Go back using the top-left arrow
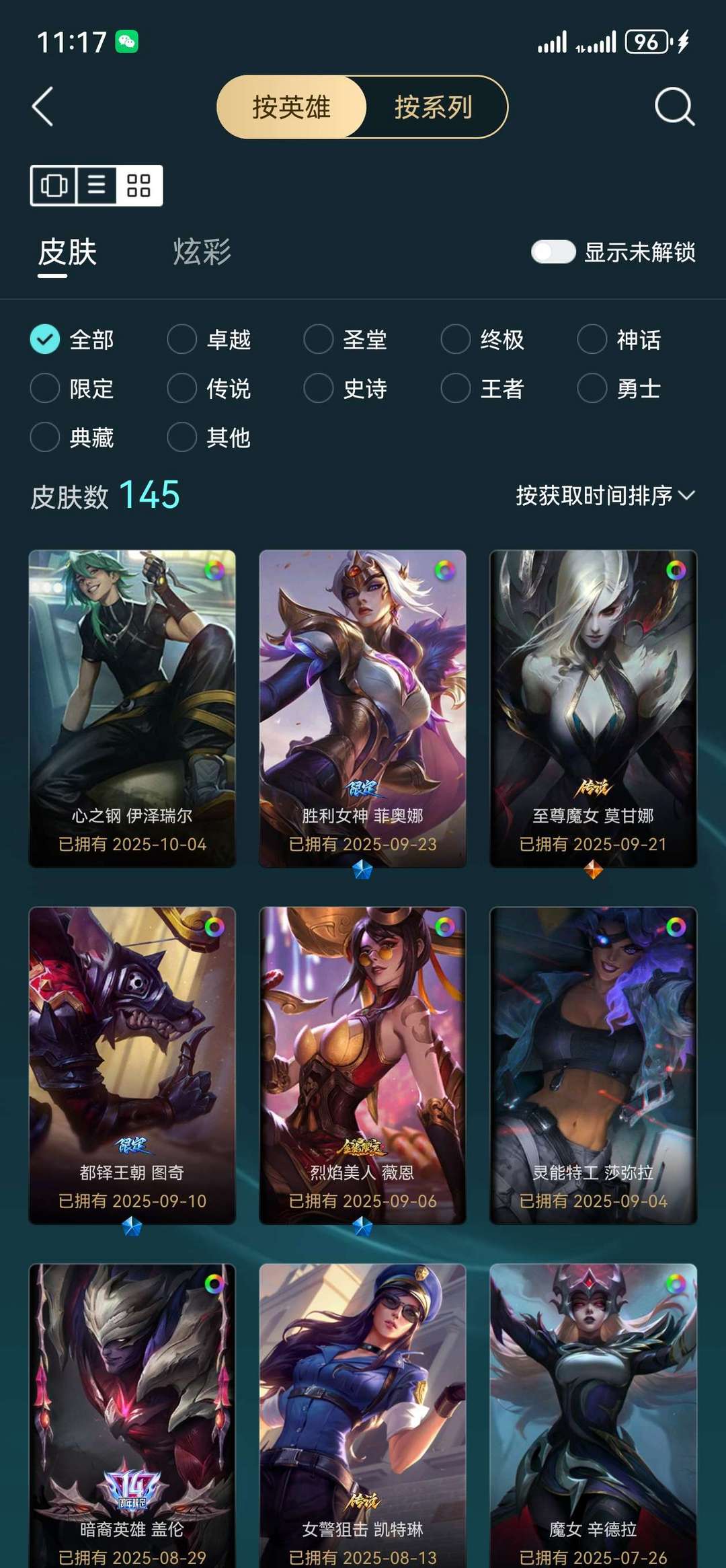Screen dimensions: 726x1568 coord(43,107)
